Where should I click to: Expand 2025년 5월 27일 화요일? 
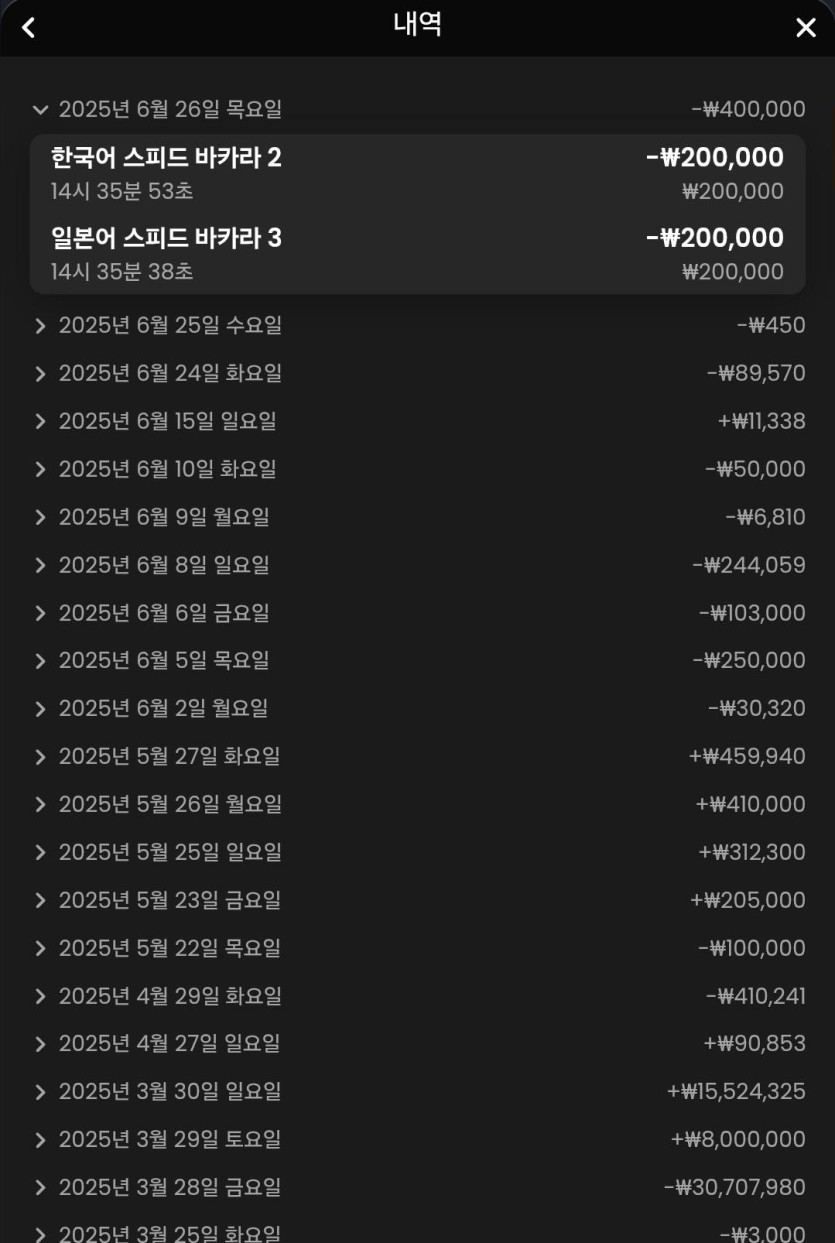(x=169, y=756)
